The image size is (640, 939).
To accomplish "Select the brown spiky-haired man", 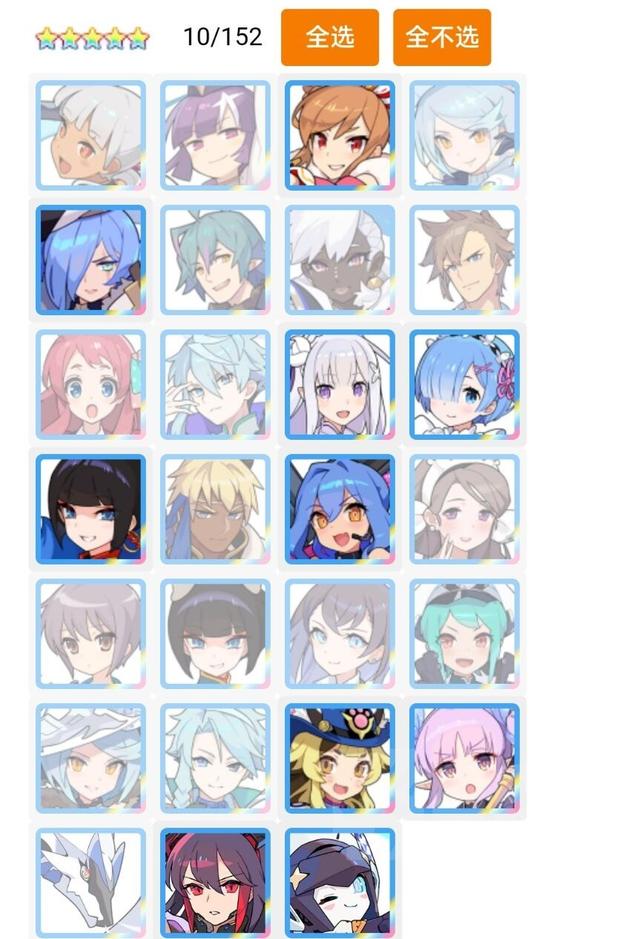I will point(464,260).
